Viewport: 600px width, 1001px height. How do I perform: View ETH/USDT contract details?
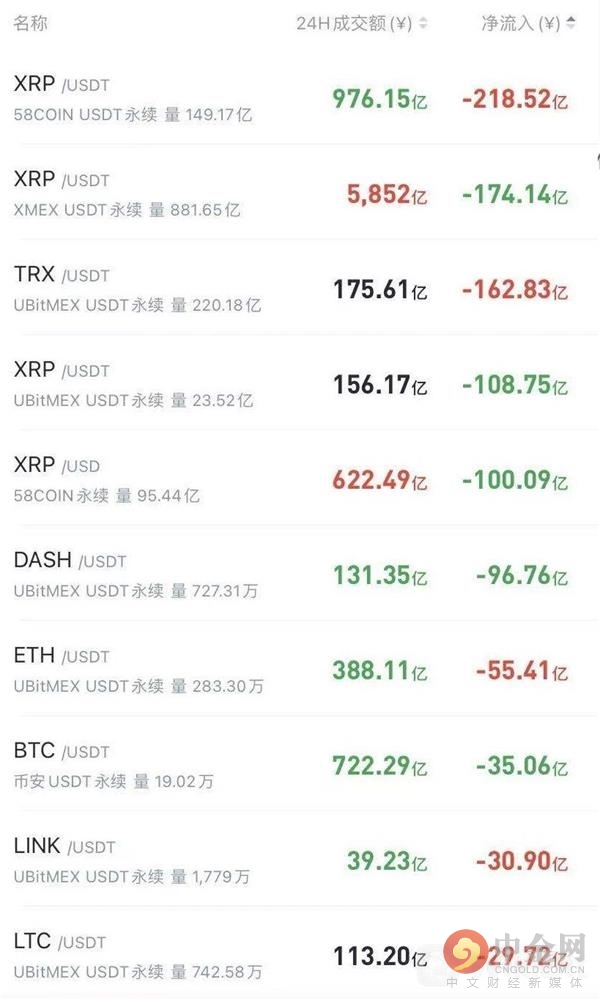pyautogui.click(x=300, y=669)
